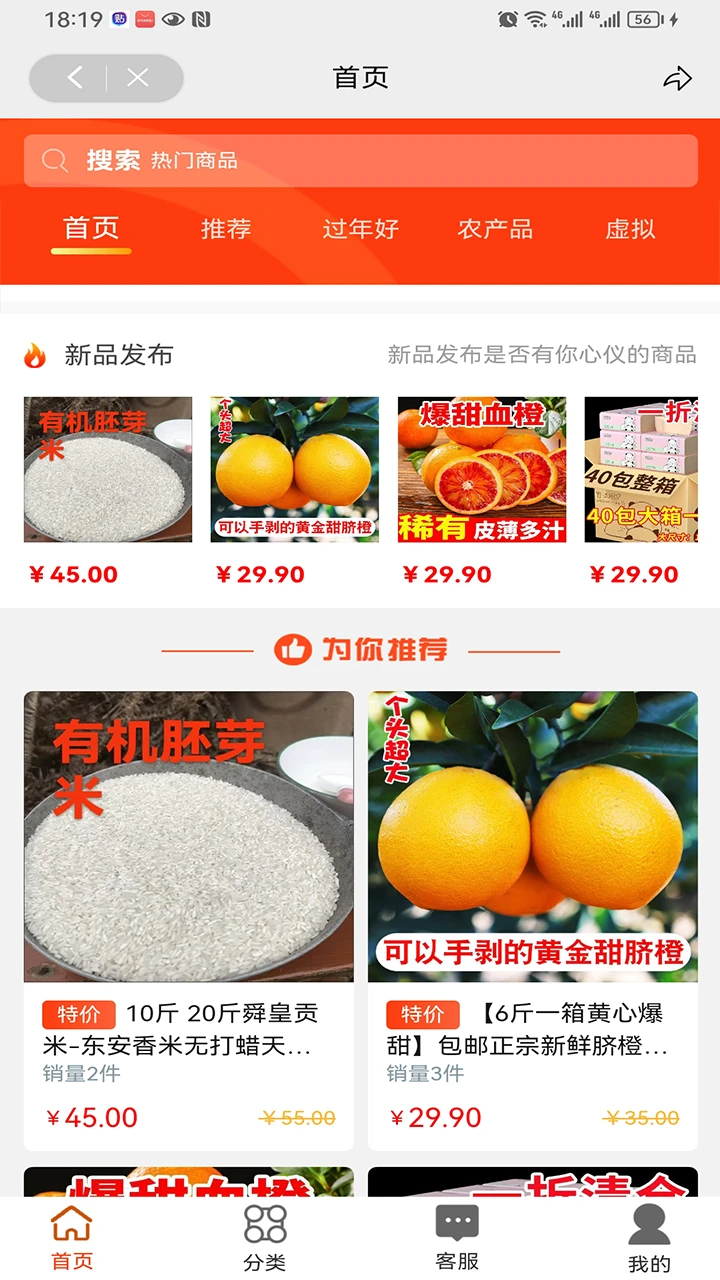Close the page with the X button

point(137,78)
